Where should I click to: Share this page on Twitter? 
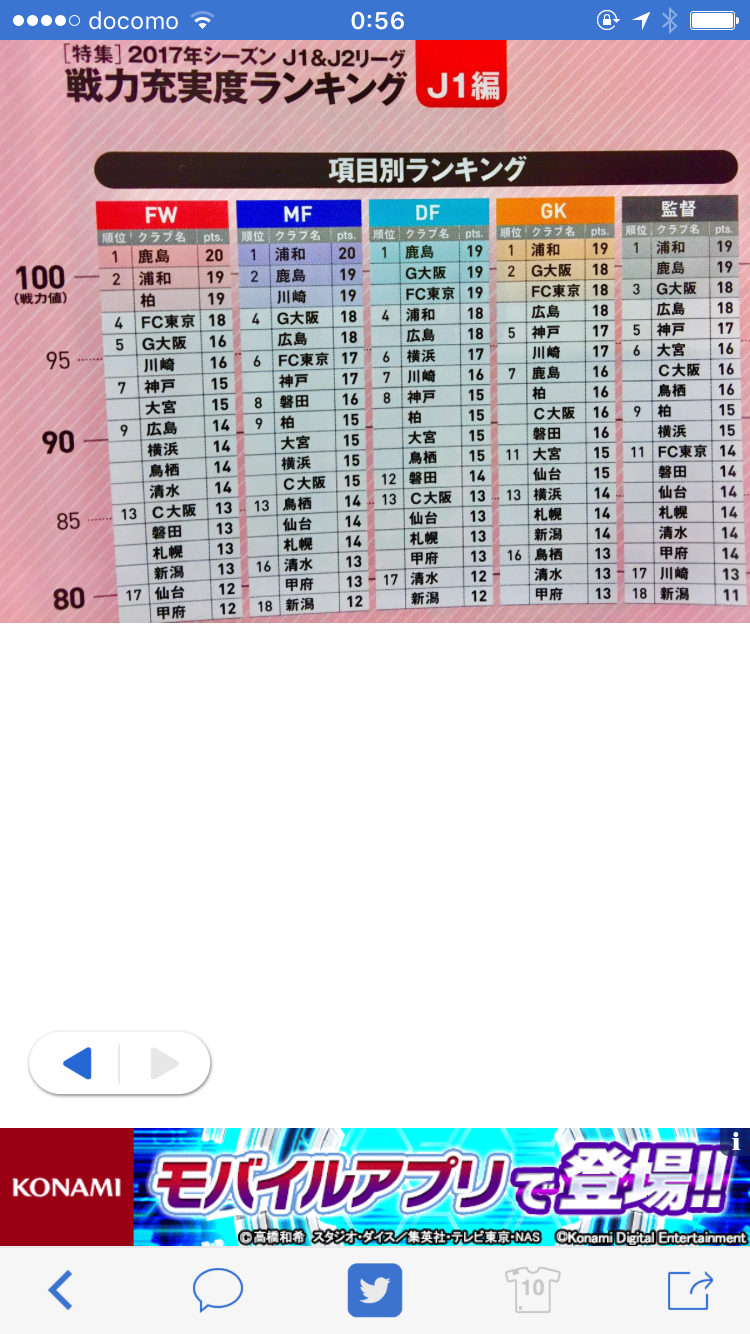(x=375, y=1290)
